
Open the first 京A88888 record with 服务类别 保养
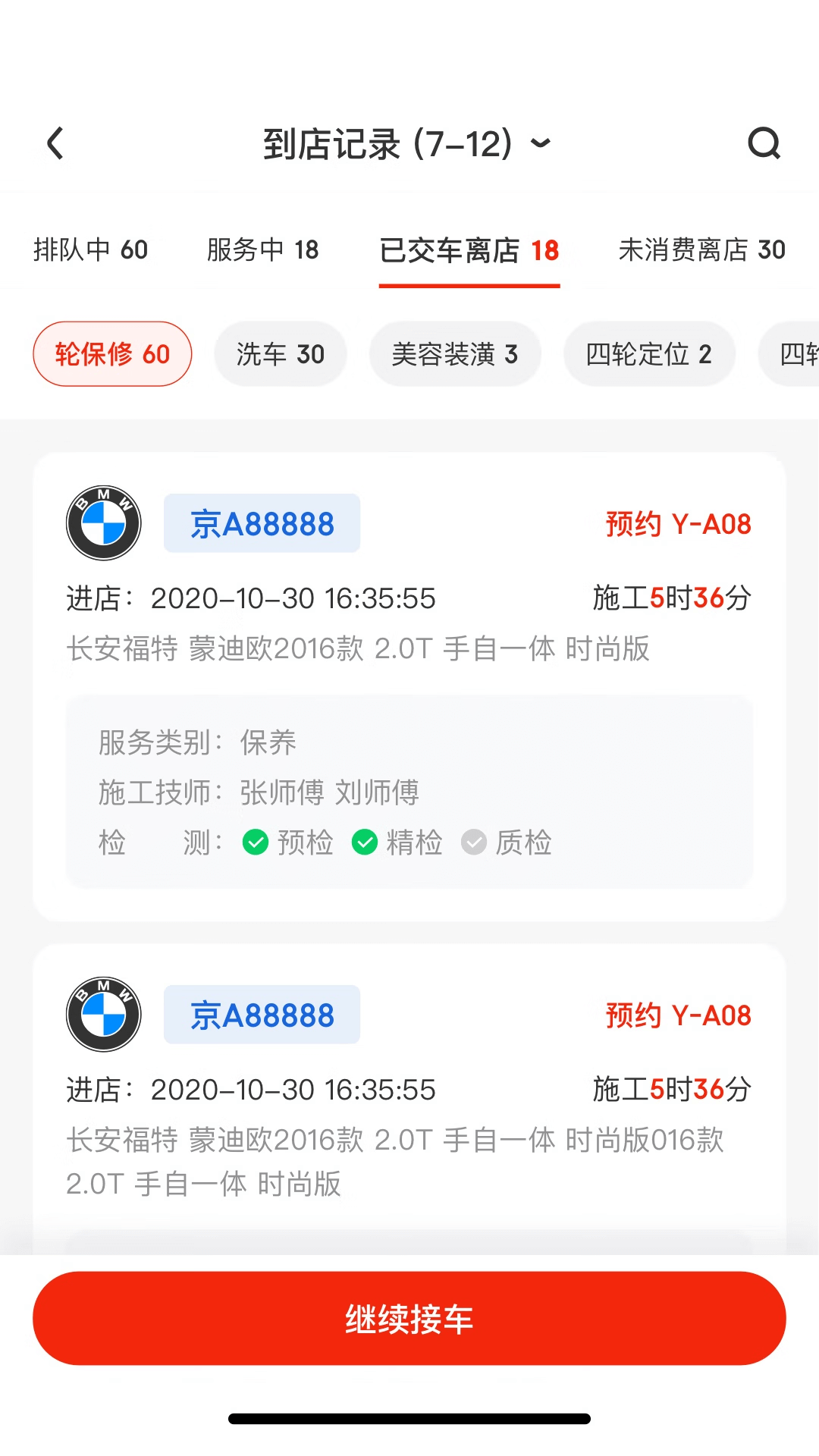(409, 687)
